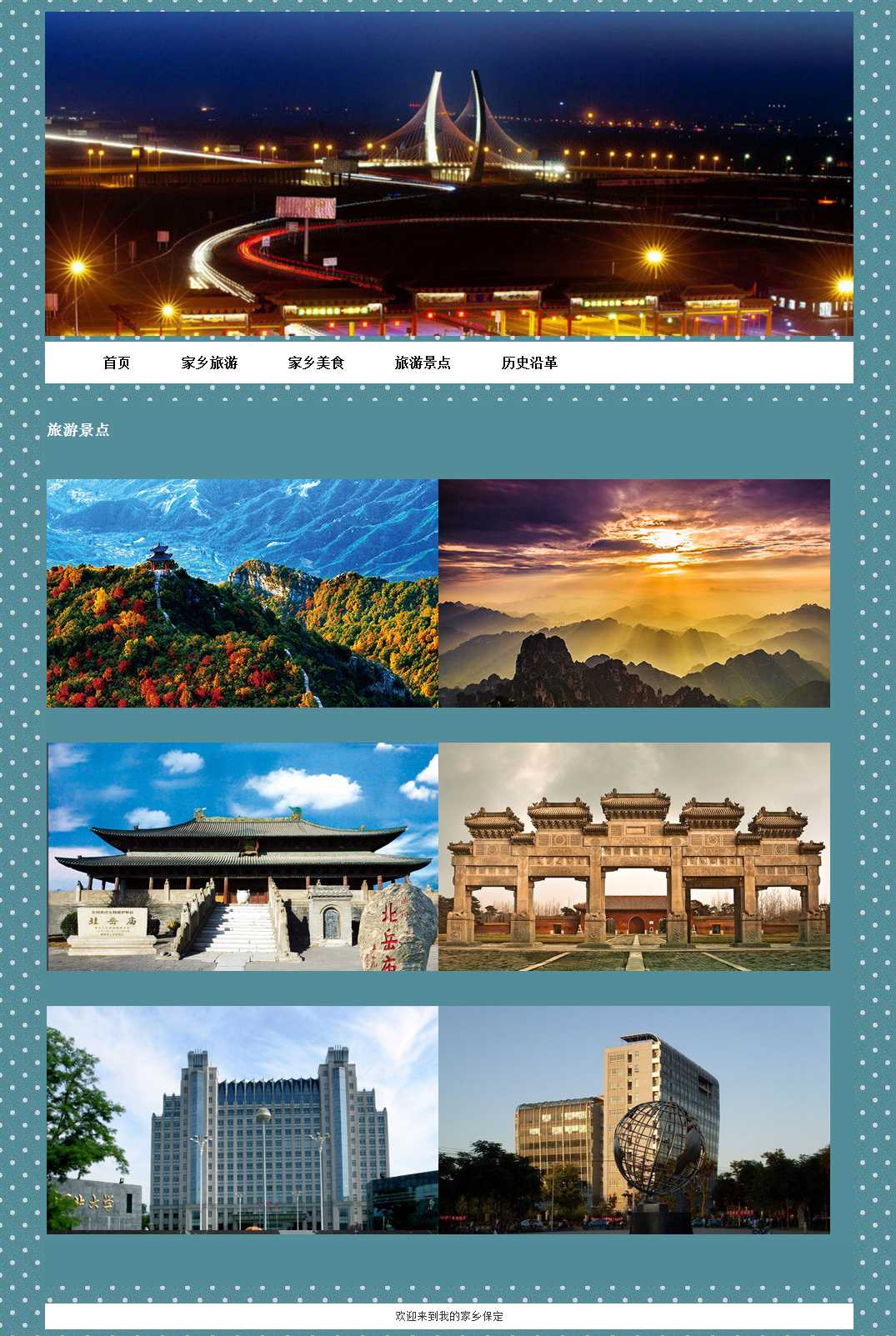Go to the 首页 home page
The image size is (896, 1336).
point(117,363)
